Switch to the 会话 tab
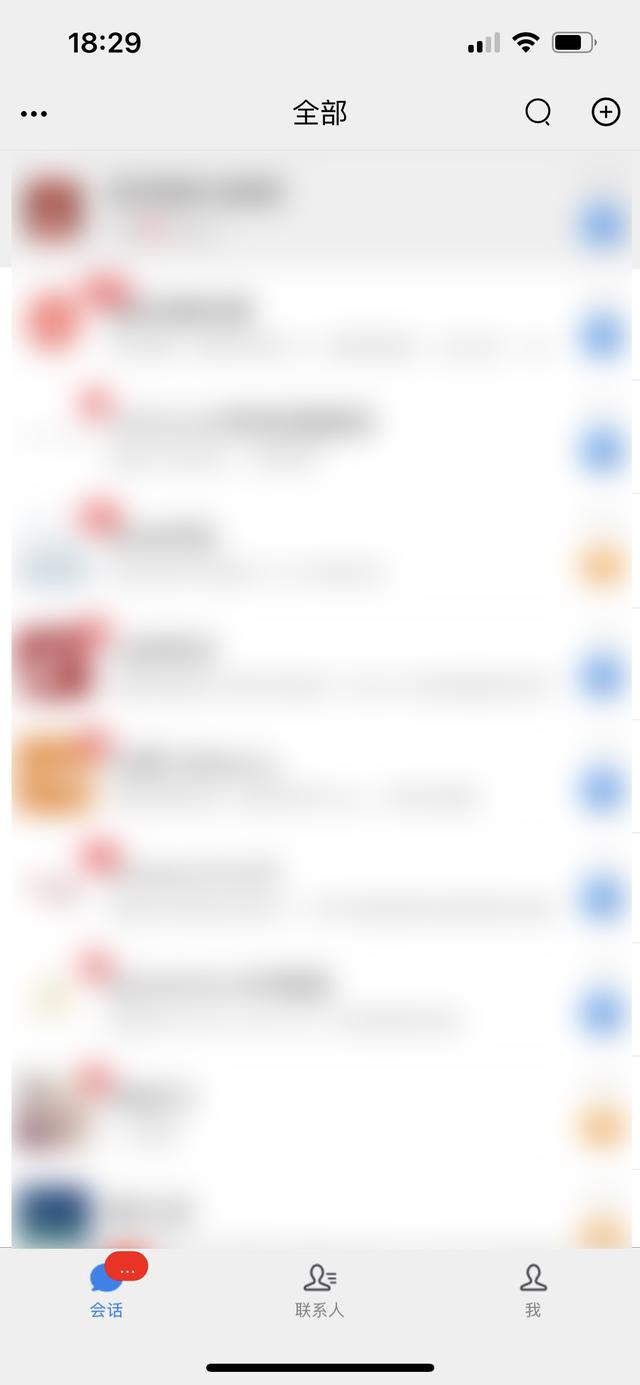640x1385 pixels. [107, 1289]
